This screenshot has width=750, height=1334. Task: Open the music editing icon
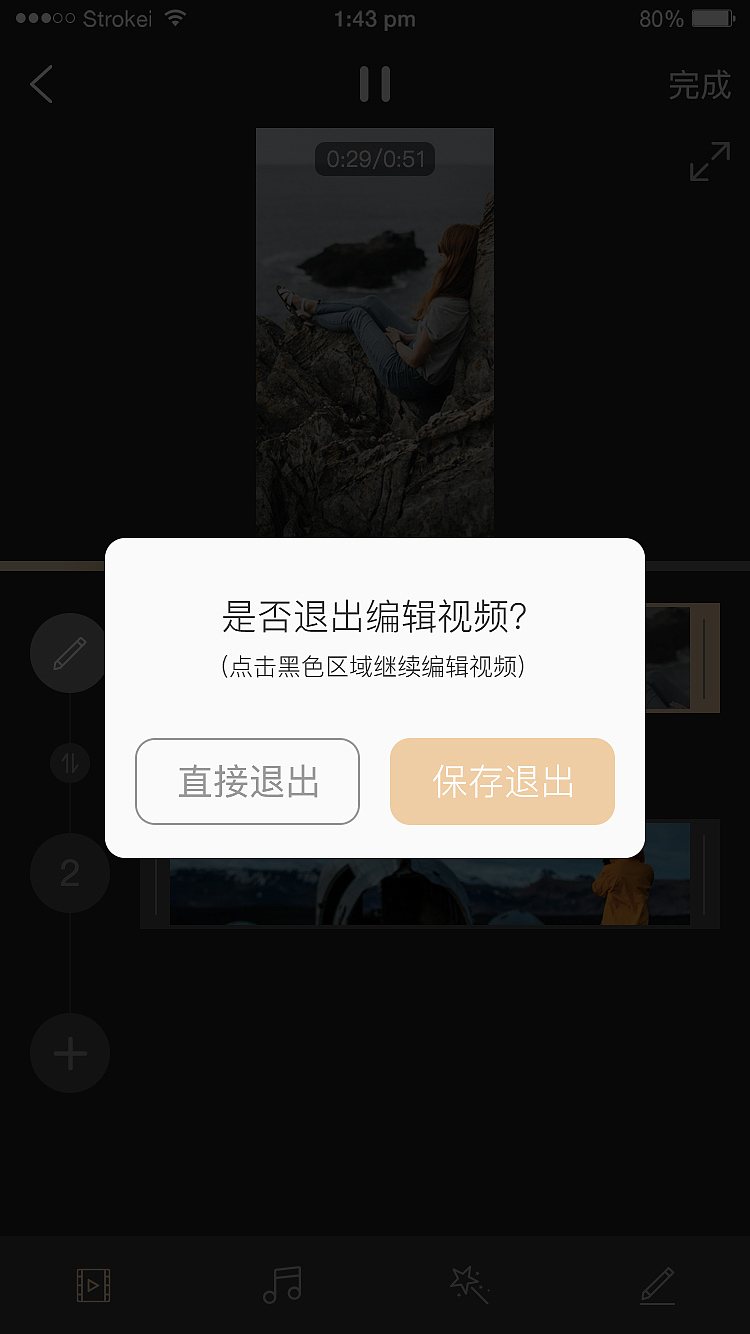pyautogui.click(x=282, y=1286)
